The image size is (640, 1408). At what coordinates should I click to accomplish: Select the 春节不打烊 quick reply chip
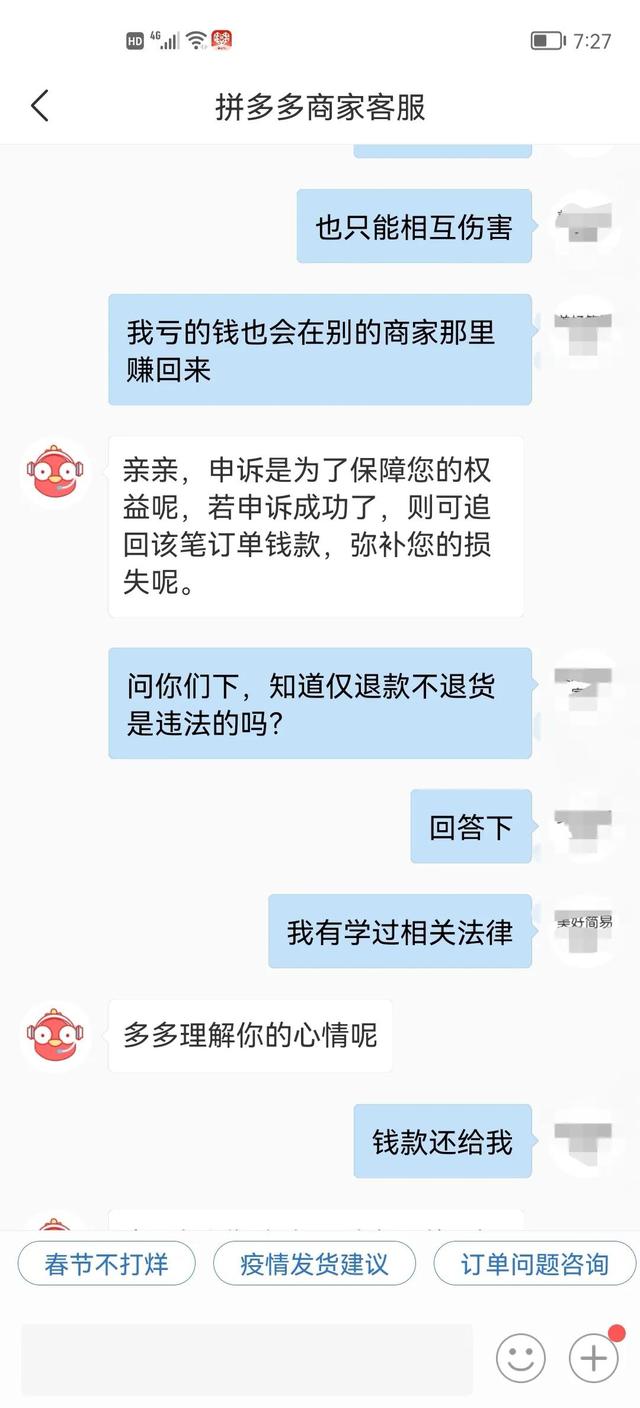coord(107,1264)
